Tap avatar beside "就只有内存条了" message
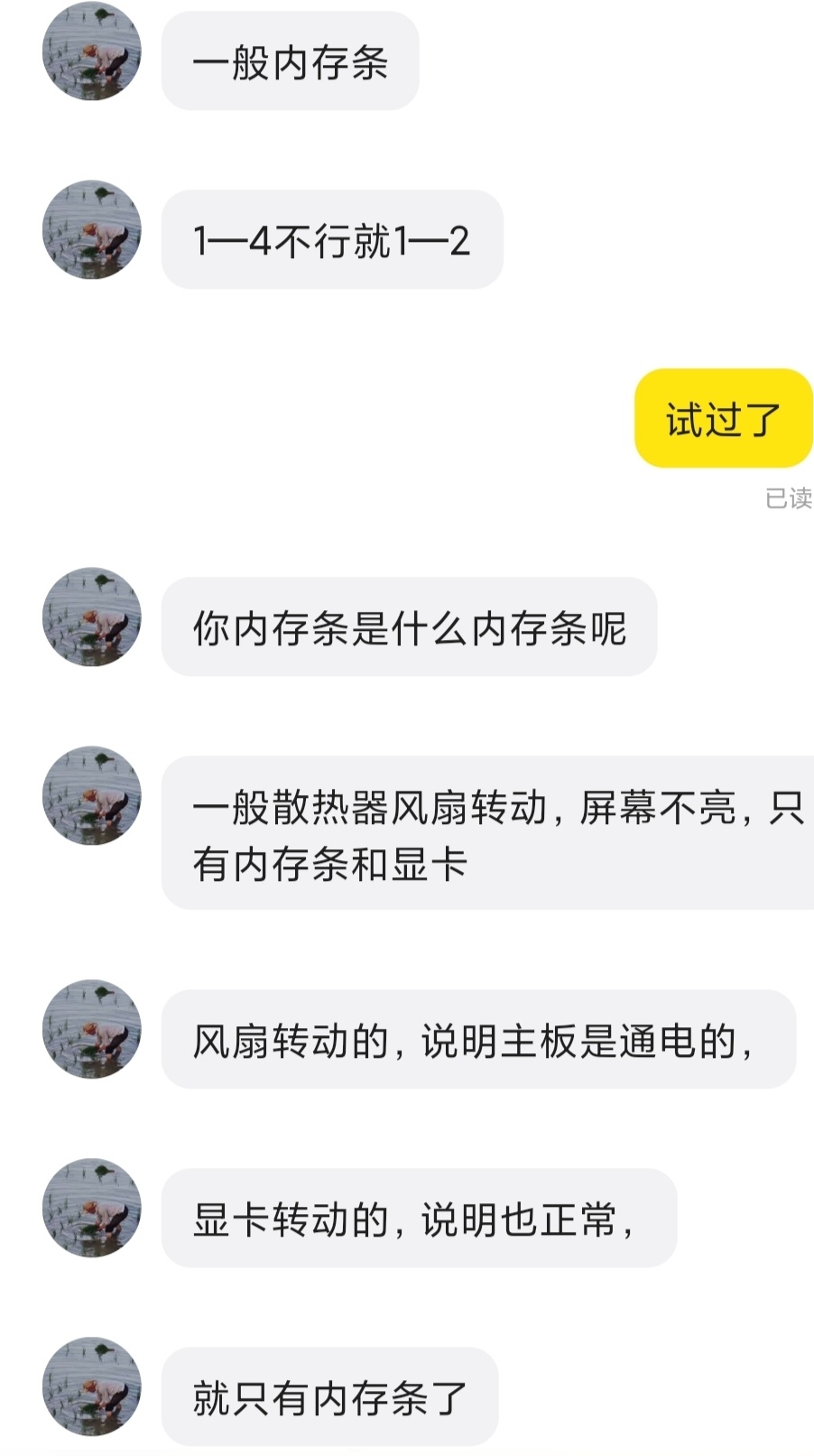 [92, 1386]
